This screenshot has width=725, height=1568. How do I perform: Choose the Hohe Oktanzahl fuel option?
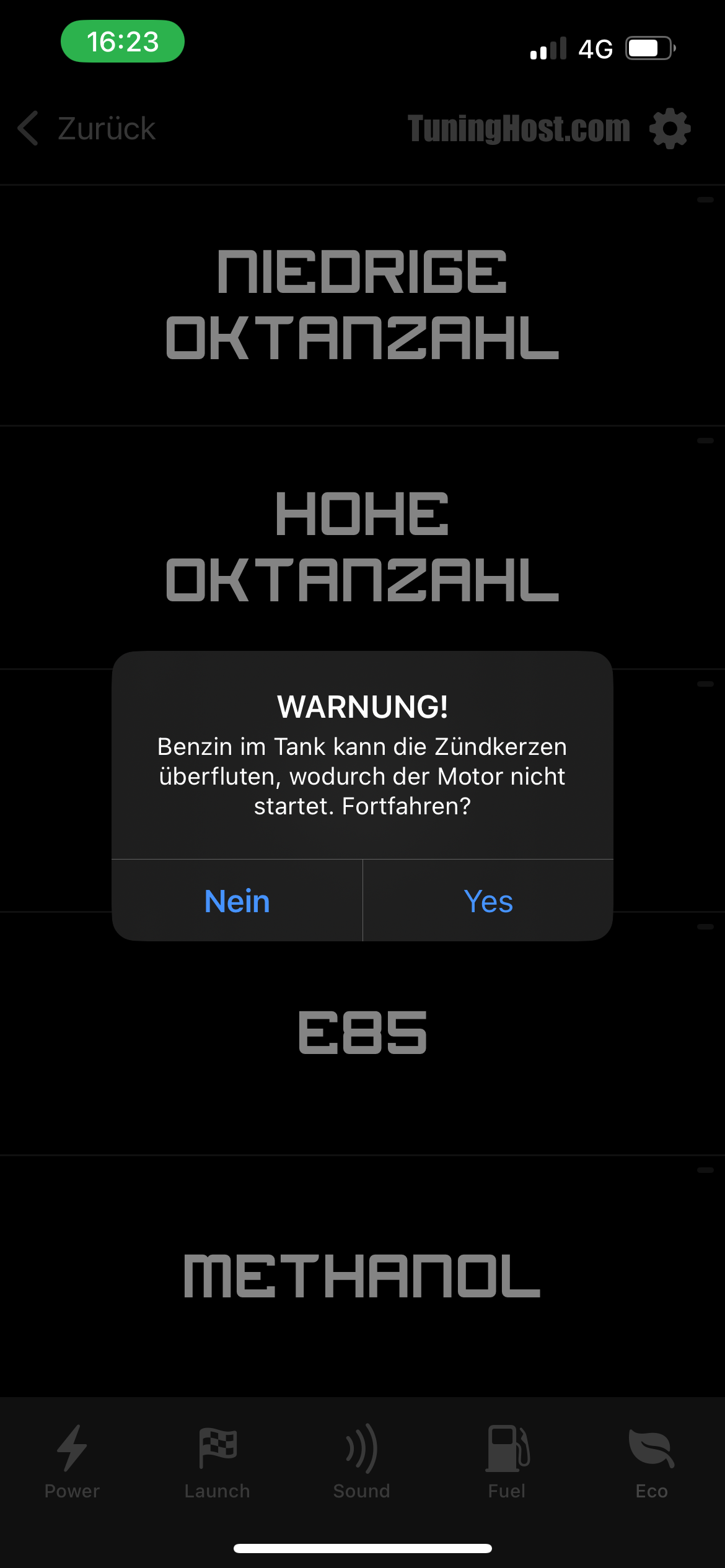pos(362,546)
